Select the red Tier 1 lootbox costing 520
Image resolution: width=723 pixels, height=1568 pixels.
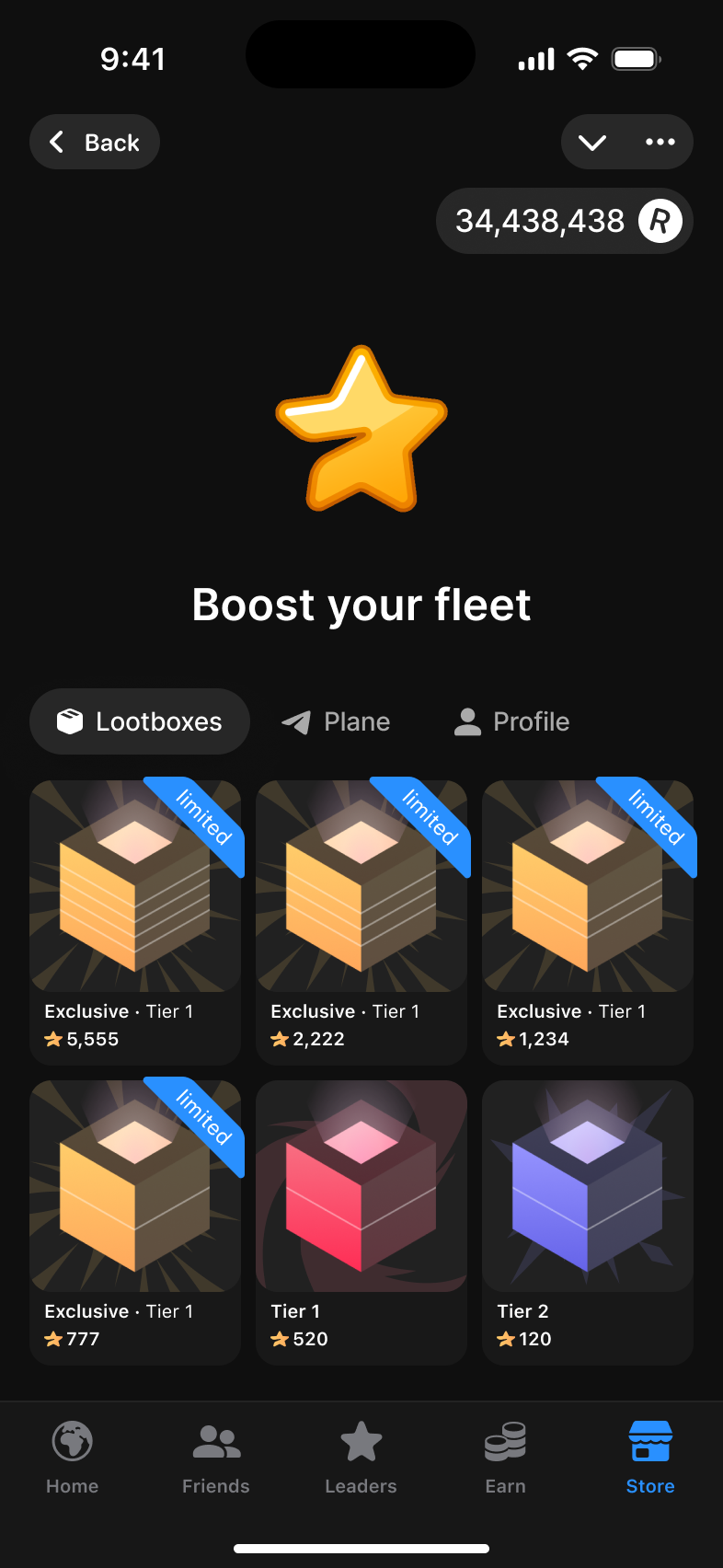coord(361,1222)
